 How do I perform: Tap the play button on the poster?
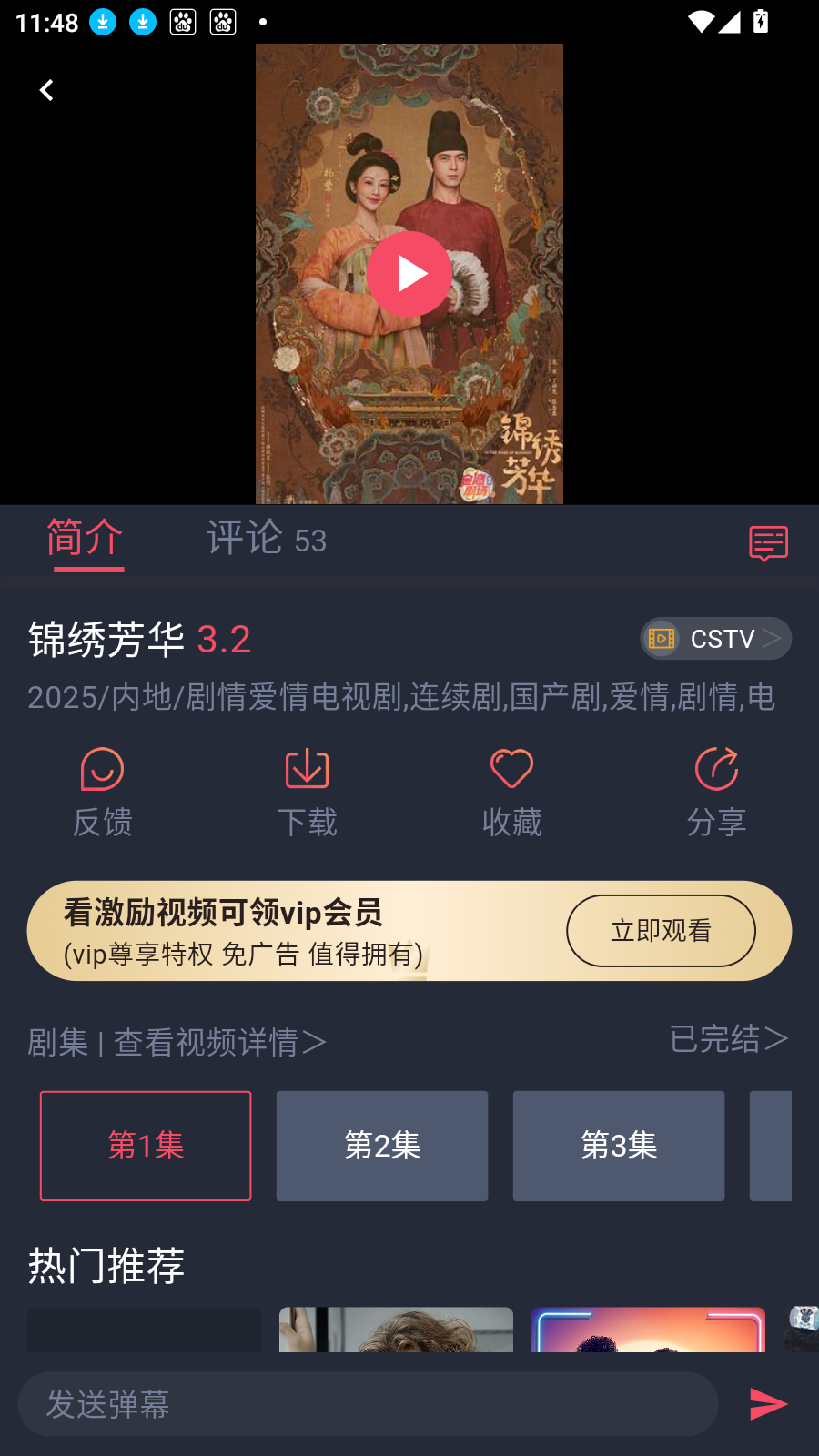click(409, 274)
